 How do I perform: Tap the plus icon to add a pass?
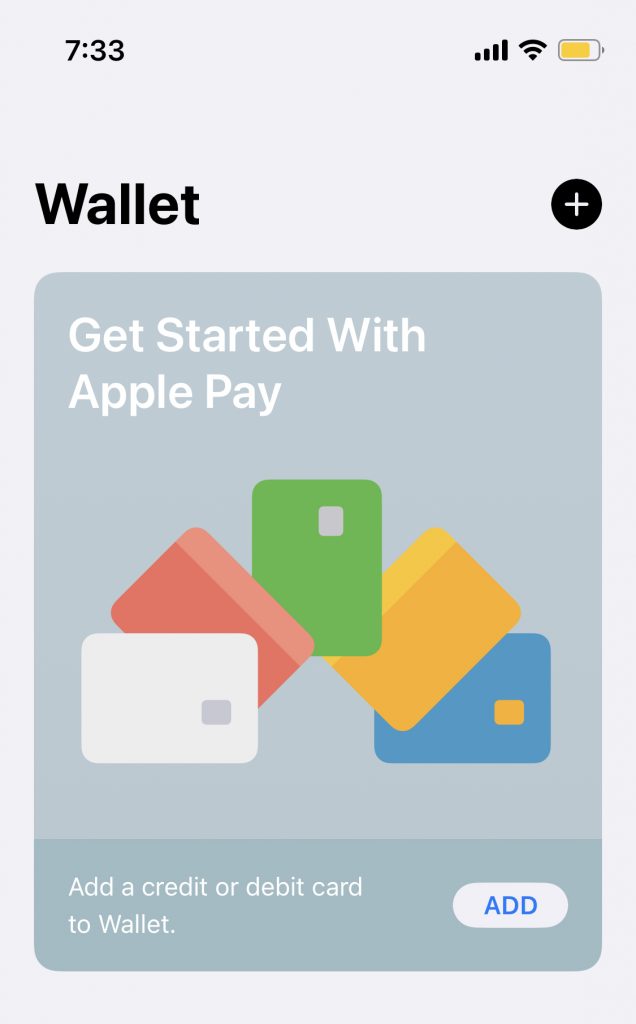[576, 205]
